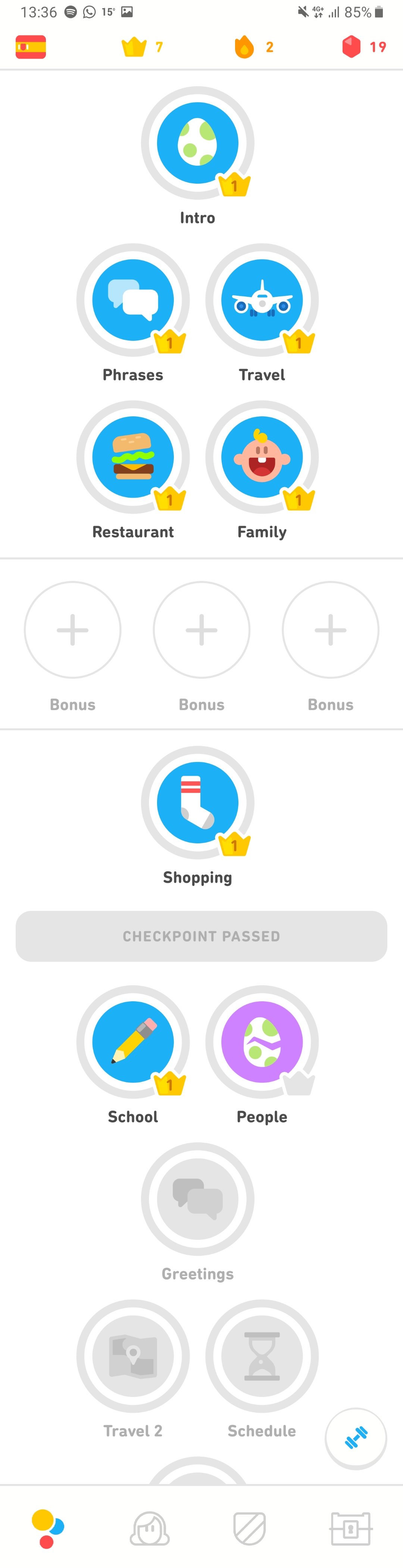
Task: Tap the locked Schedule skill
Action: [262, 1356]
